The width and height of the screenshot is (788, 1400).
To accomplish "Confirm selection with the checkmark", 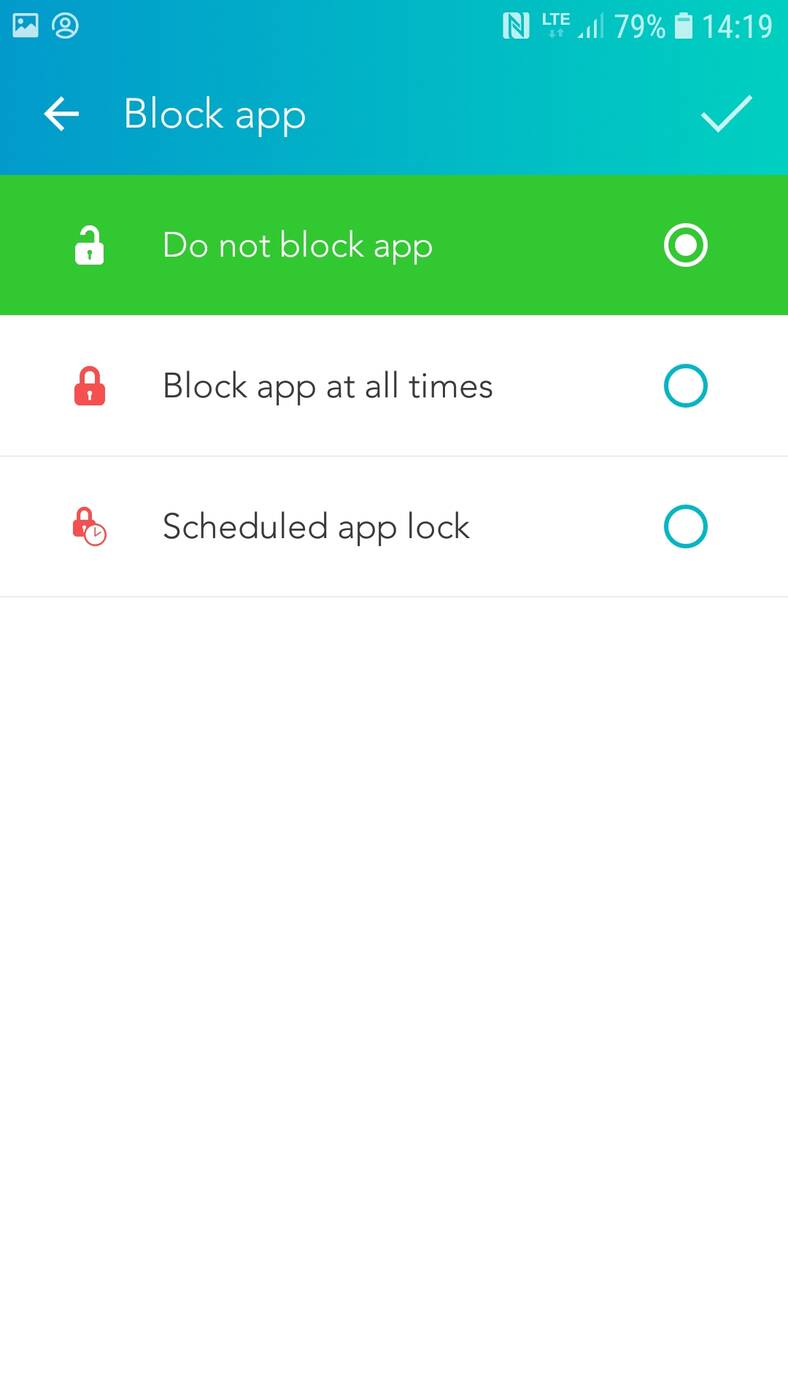I will (x=725, y=115).
